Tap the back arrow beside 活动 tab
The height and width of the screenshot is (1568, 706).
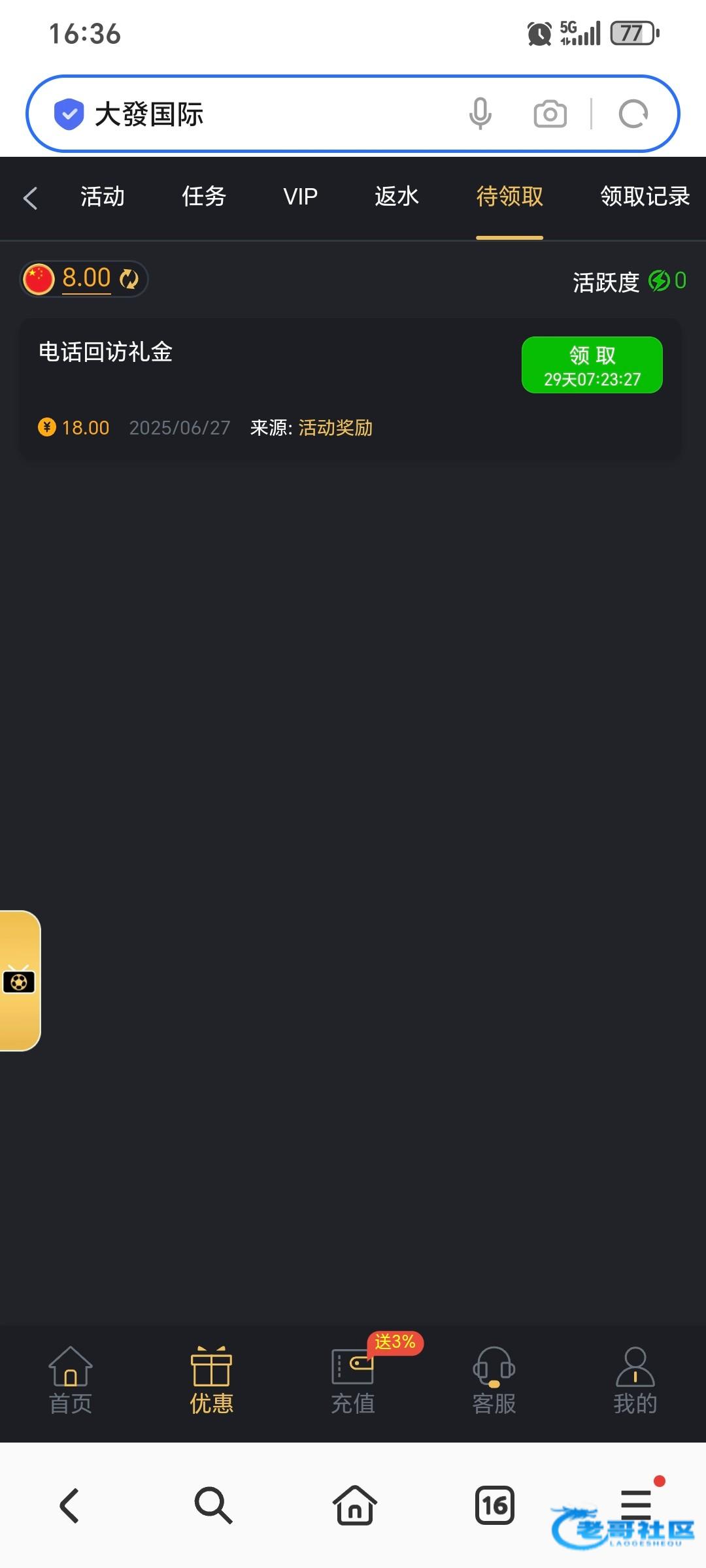(x=30, y=198)
